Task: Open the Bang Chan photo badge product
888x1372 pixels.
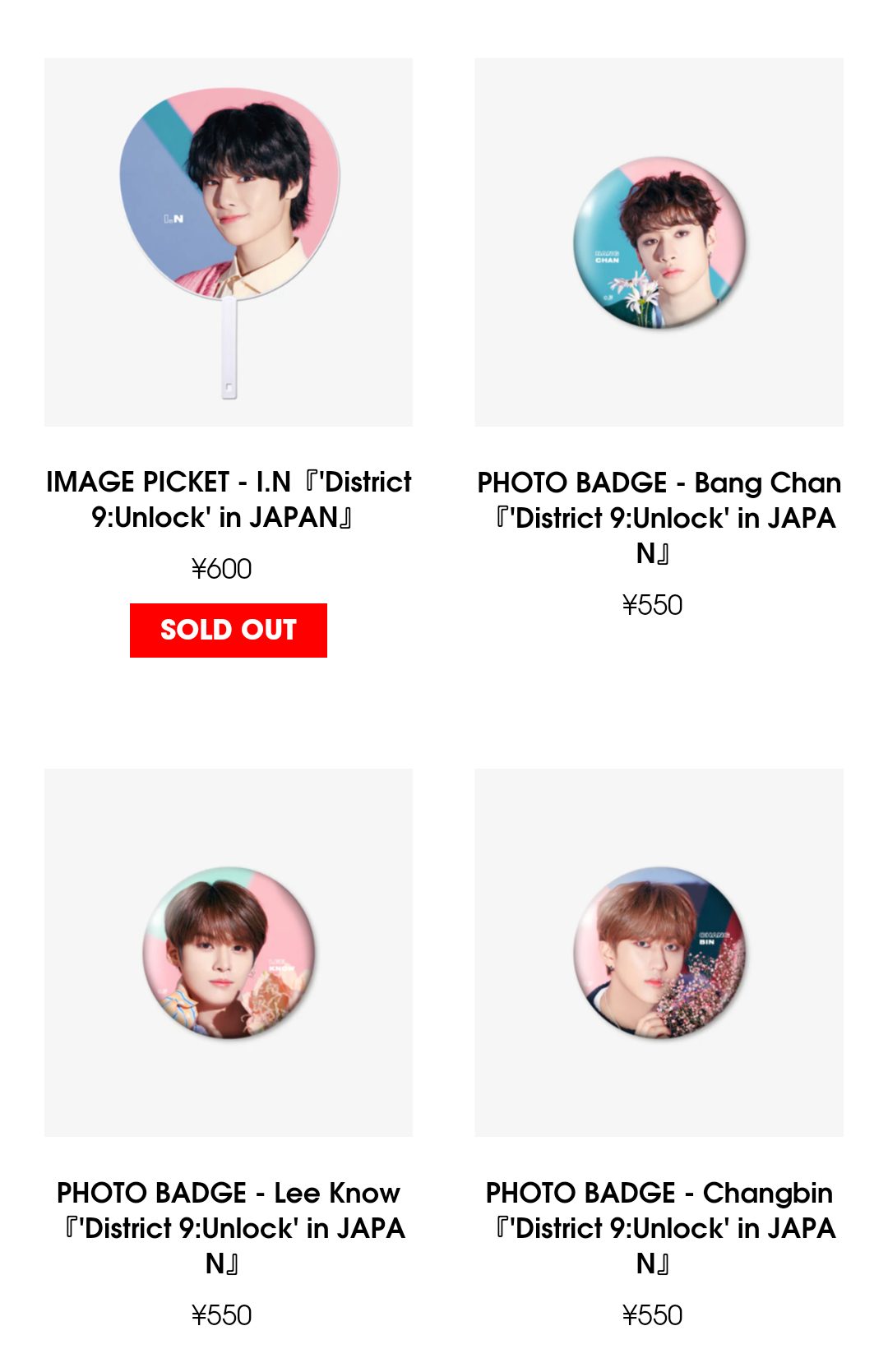Action: [659, 243]
